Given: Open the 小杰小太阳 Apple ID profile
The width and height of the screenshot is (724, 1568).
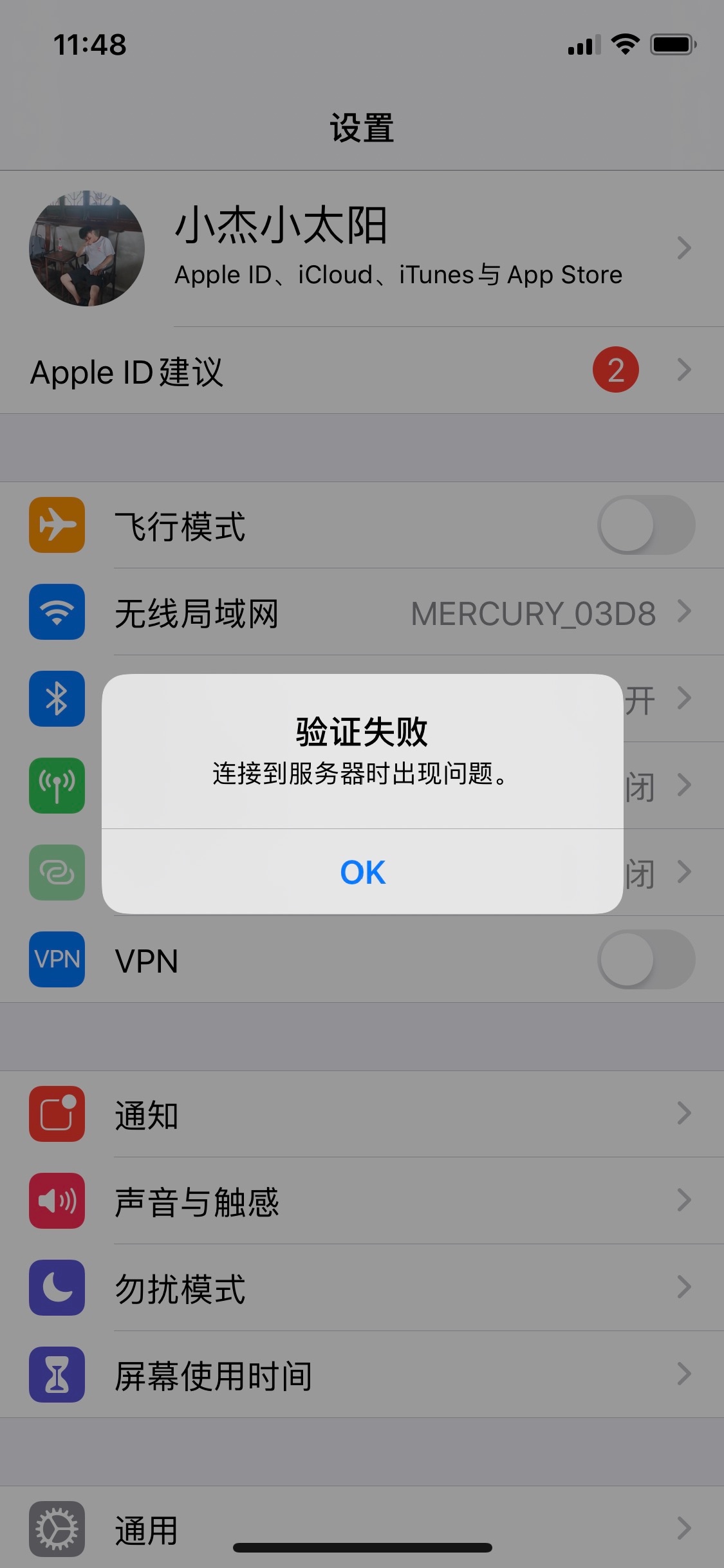Looking at the screenshot, I should 360,248.
